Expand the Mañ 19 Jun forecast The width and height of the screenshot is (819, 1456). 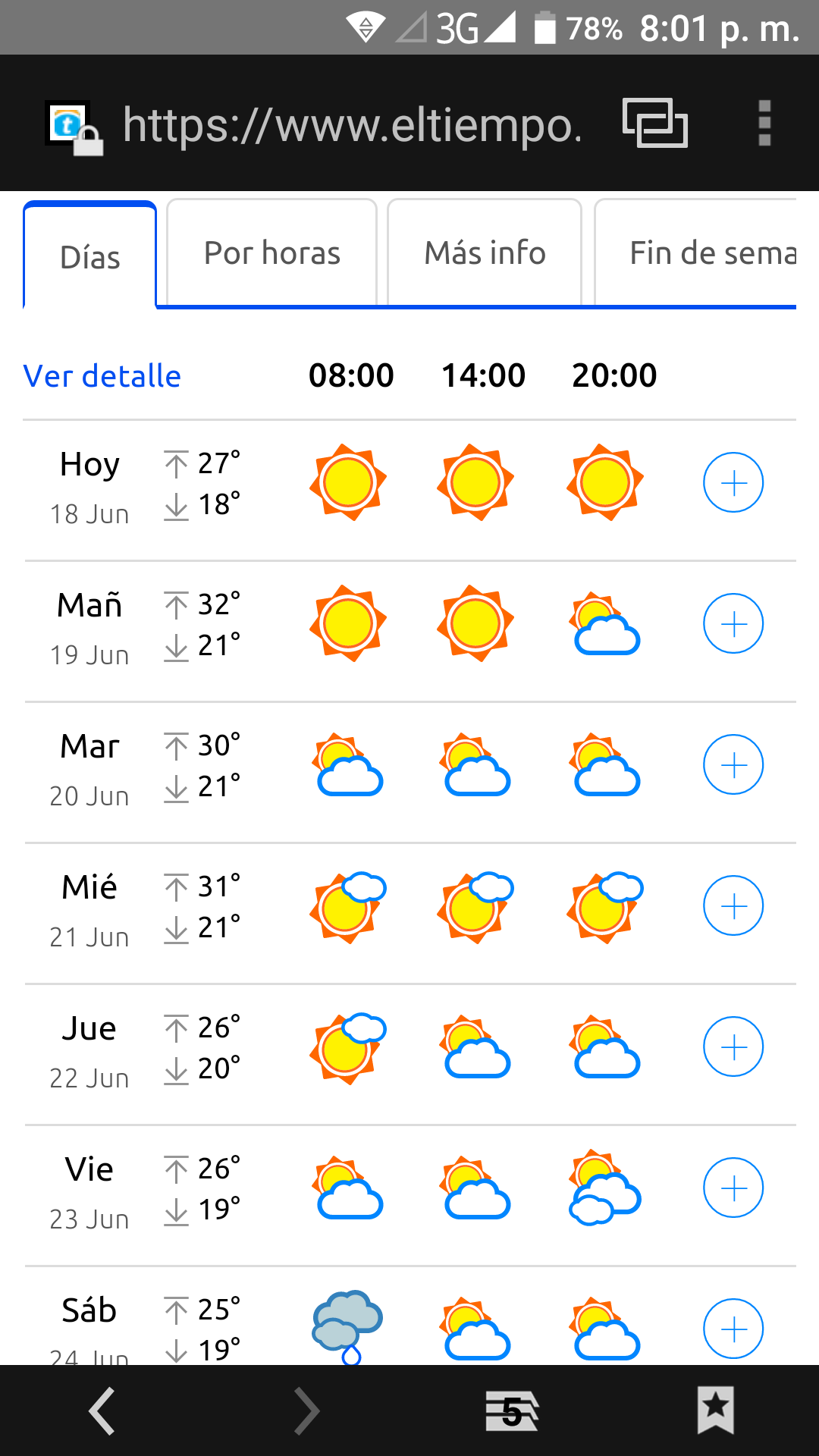733,624
